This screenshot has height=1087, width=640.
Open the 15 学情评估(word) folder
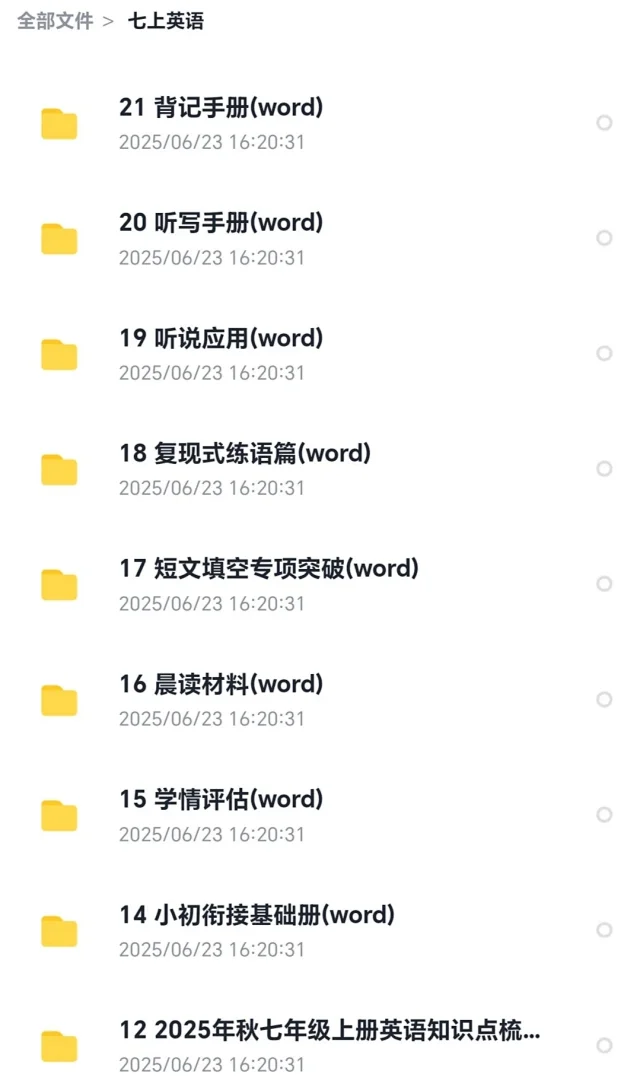point(320,815)
